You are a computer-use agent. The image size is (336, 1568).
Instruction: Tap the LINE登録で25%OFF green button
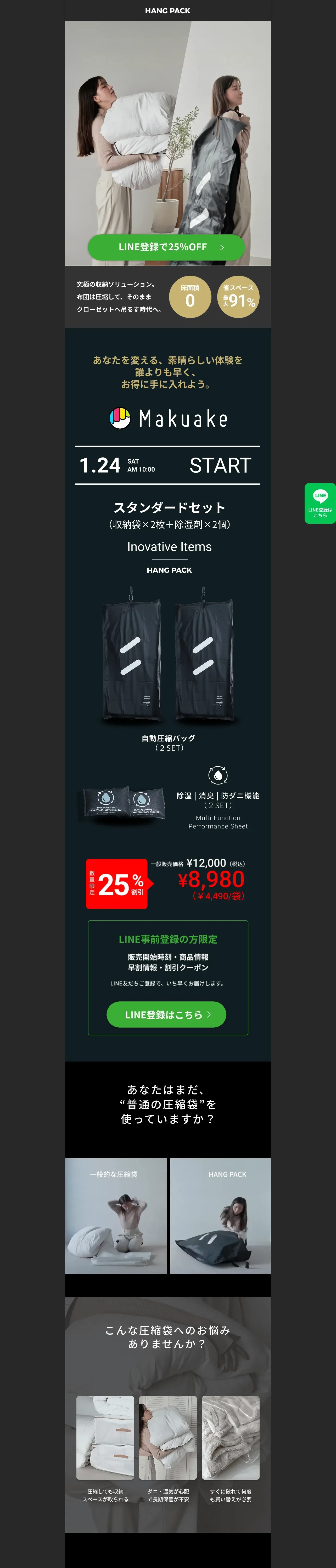tap(166, 247)
